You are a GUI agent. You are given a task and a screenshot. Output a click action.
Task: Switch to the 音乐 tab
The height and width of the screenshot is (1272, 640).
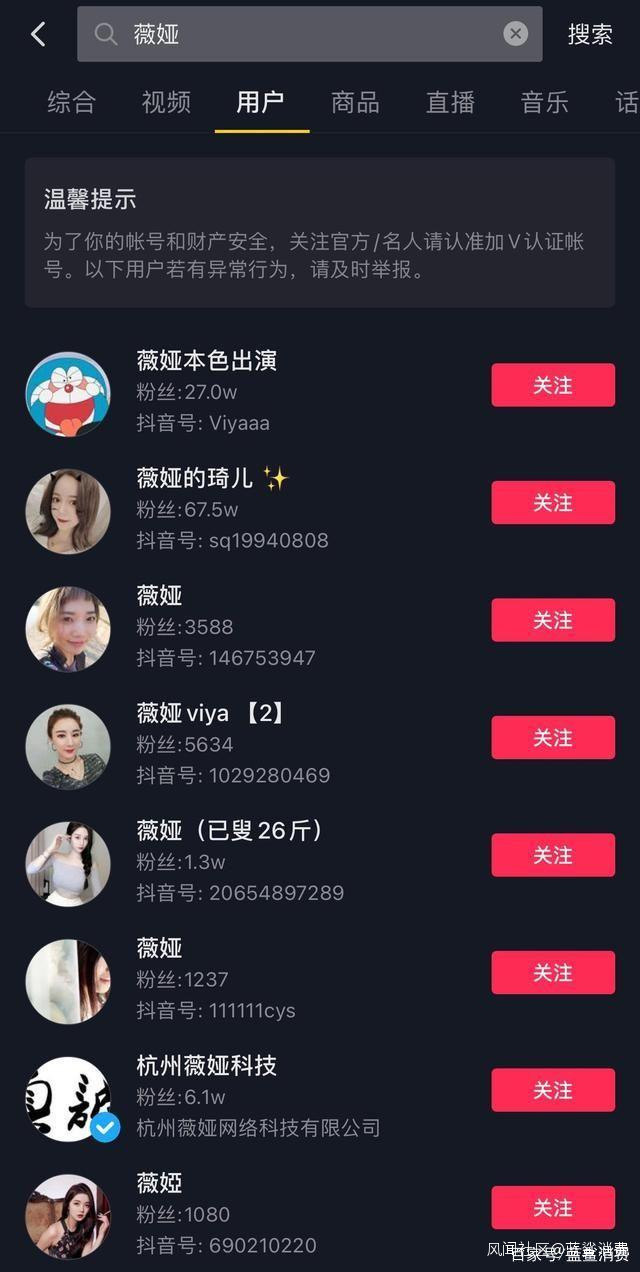point(544,102)
